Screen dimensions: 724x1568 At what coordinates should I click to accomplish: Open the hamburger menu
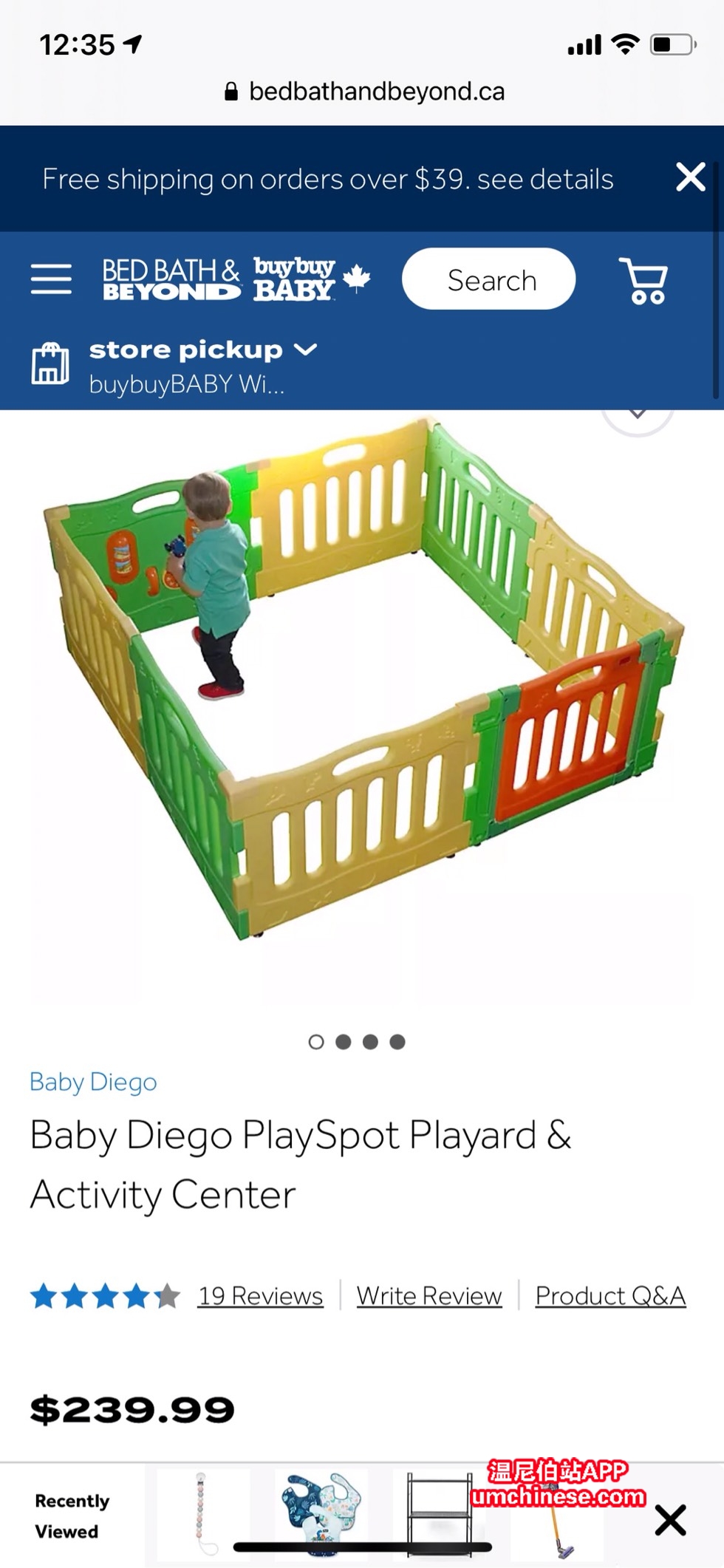pyautogui.click(x=51, y=279)
